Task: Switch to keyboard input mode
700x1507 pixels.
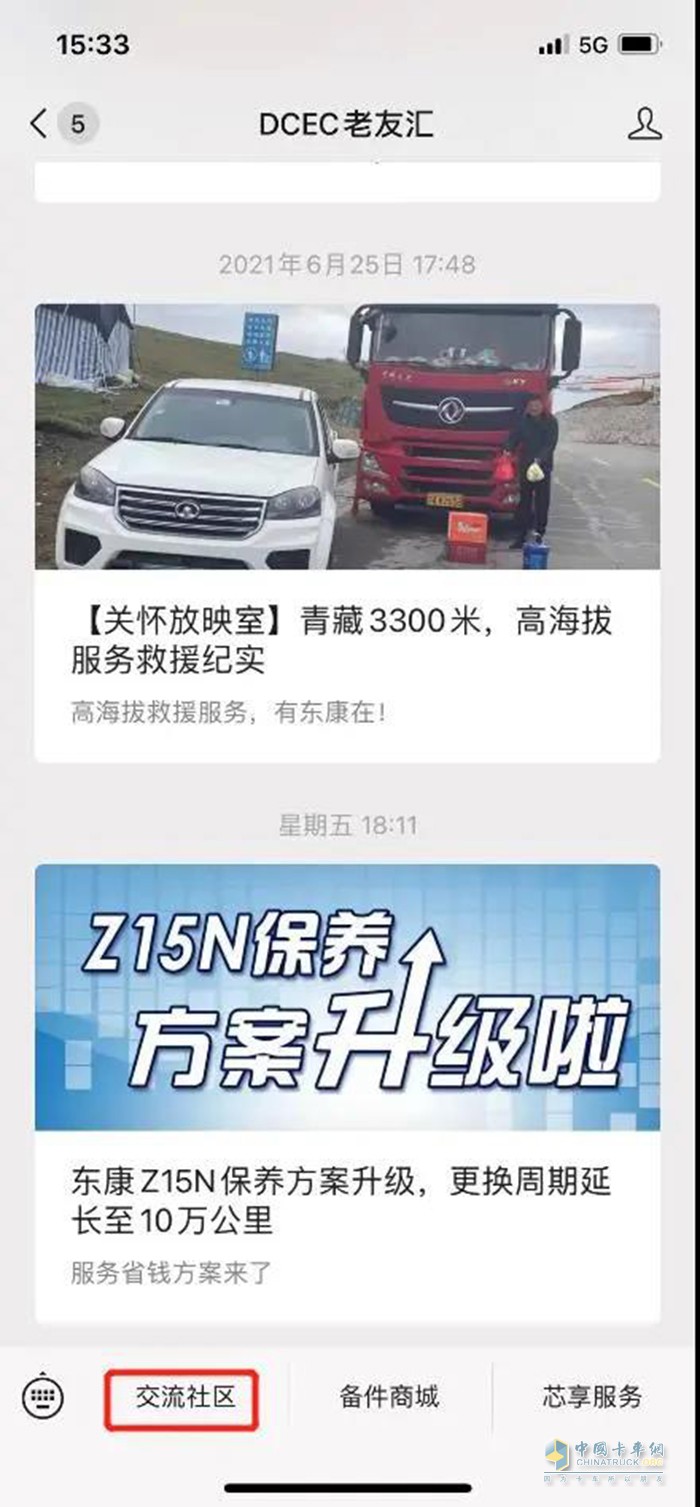Action: pyautogui.click(x=42, y=1397)
